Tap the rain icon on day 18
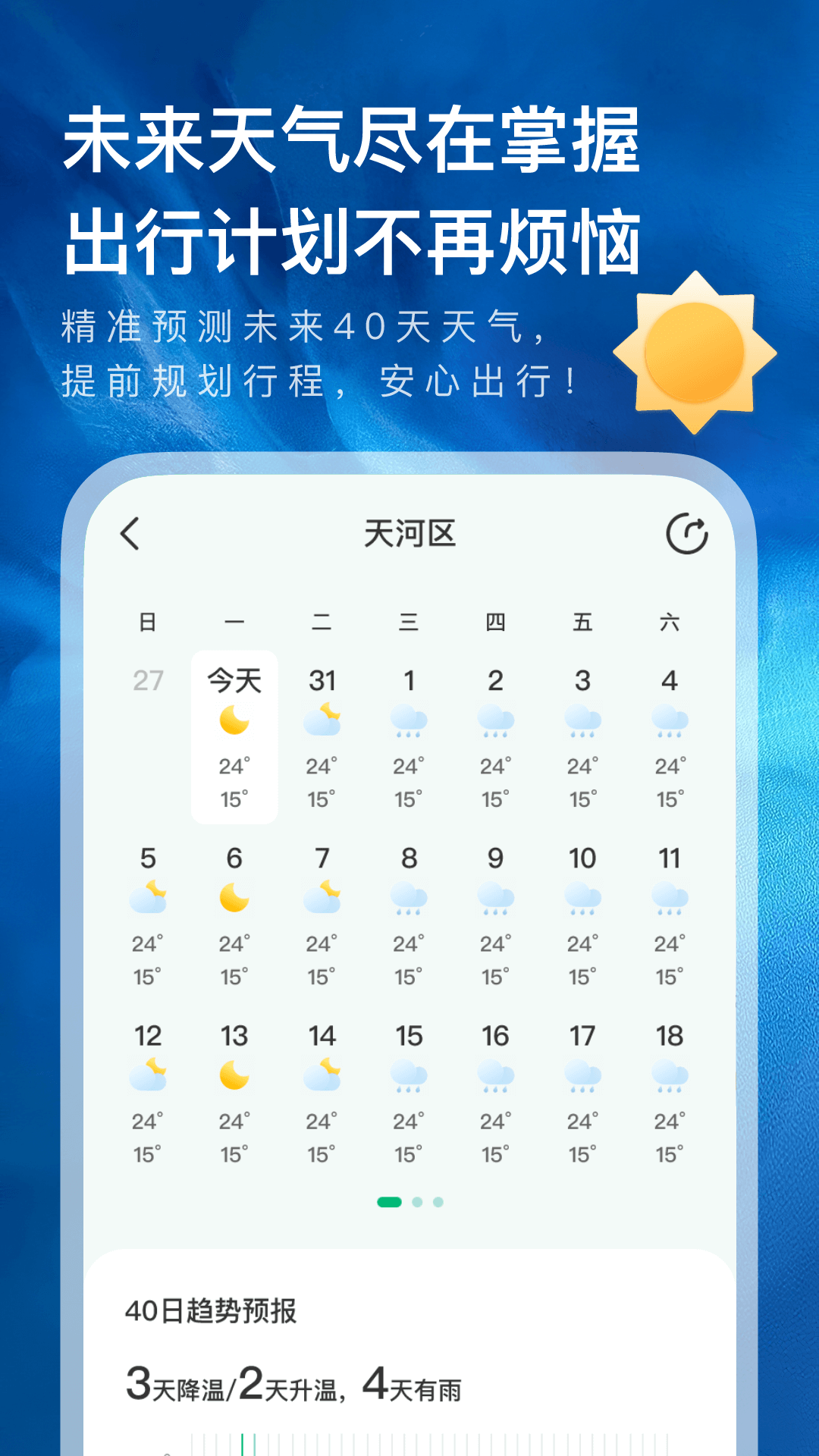The image size is (819, 1456). pos(670,1077)
